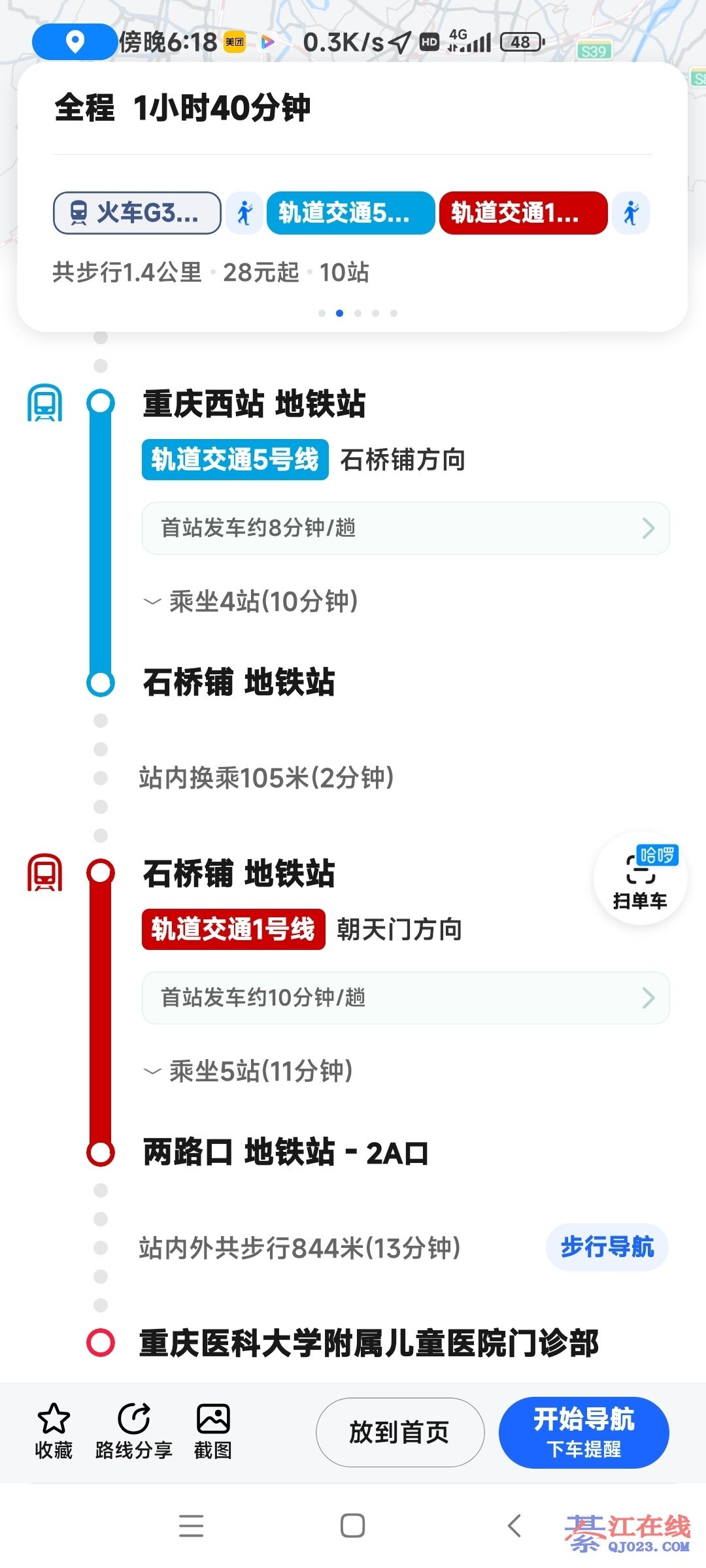Viewport: 706px width, 1568px height.
Task: Select the 轨道交通5 segment chip
Action: tap(350, 213)
